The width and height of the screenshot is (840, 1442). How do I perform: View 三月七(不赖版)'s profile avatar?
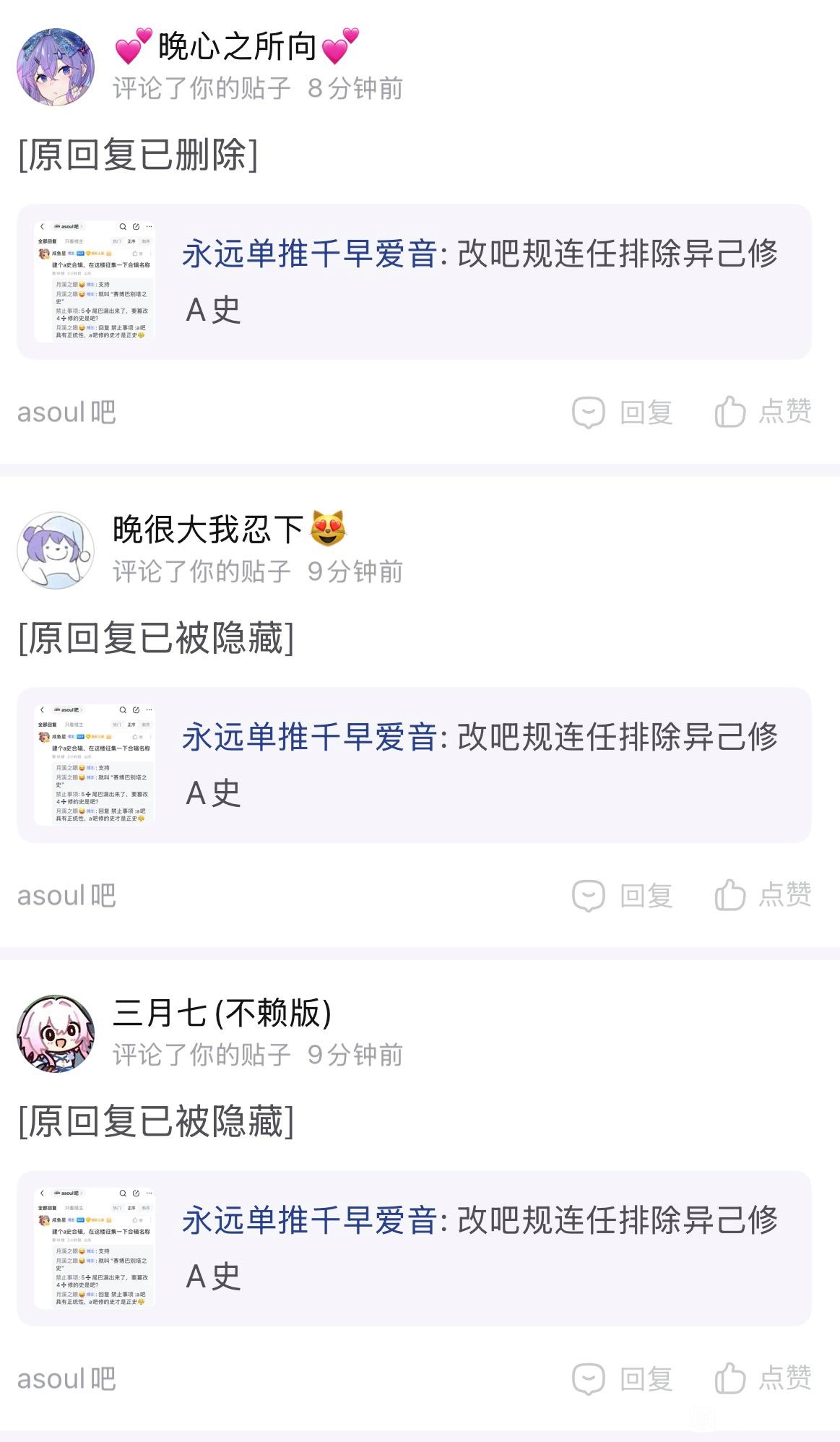point(56,1034)
